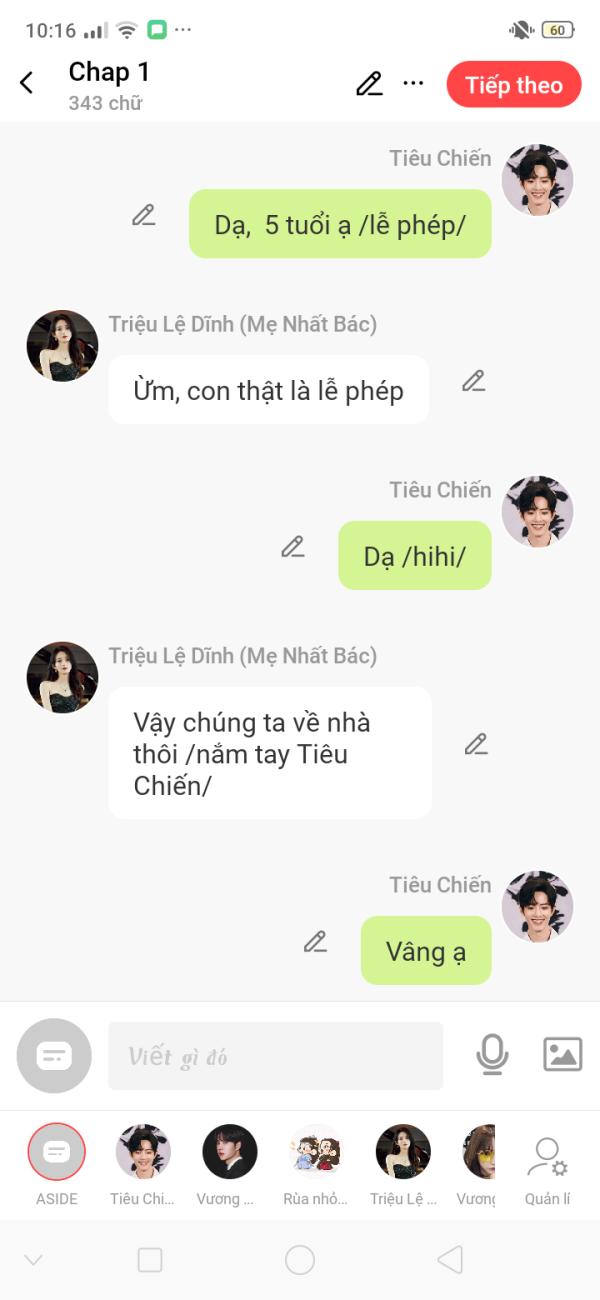Viewport: 600px width, 1300px height.
Task: Open Quản lí character management
Action: coord(547,1160)
